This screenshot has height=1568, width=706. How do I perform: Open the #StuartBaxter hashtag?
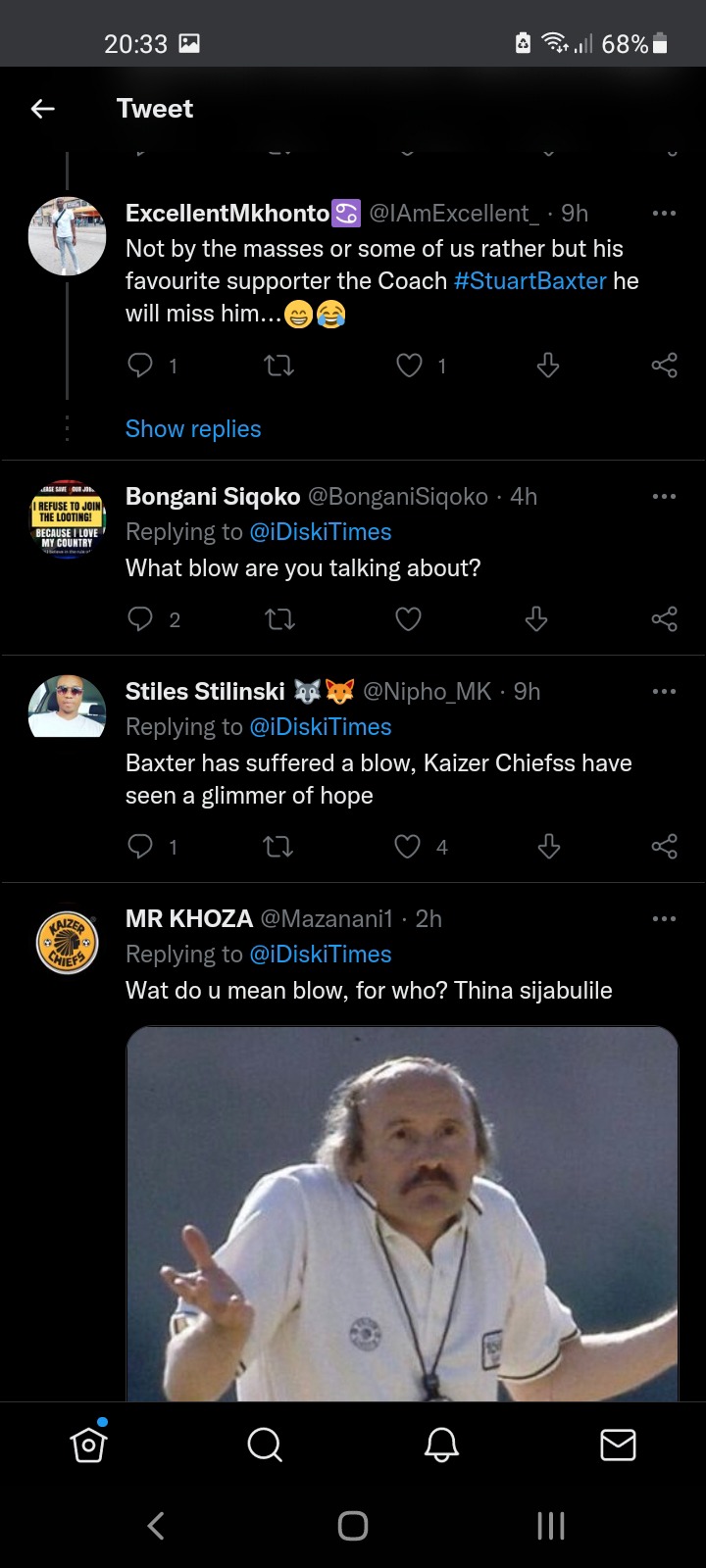tap(530, 281)
